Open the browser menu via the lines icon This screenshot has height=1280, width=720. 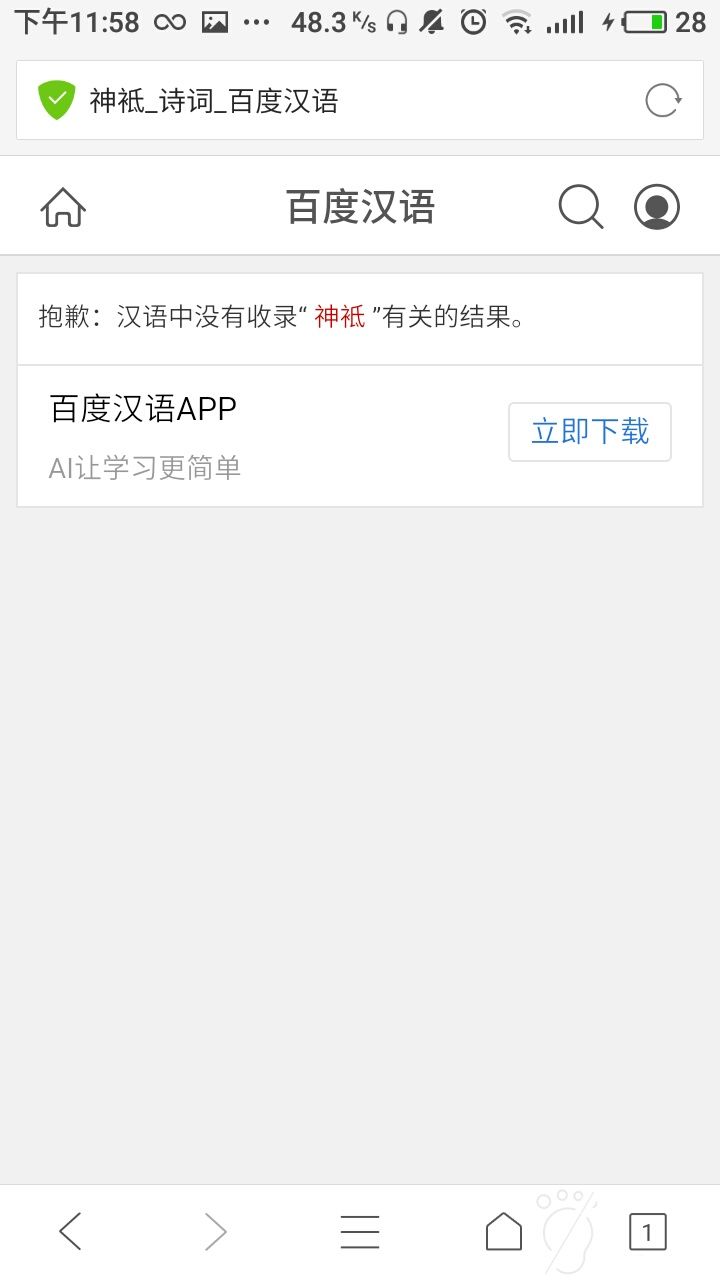point(360,1232)
